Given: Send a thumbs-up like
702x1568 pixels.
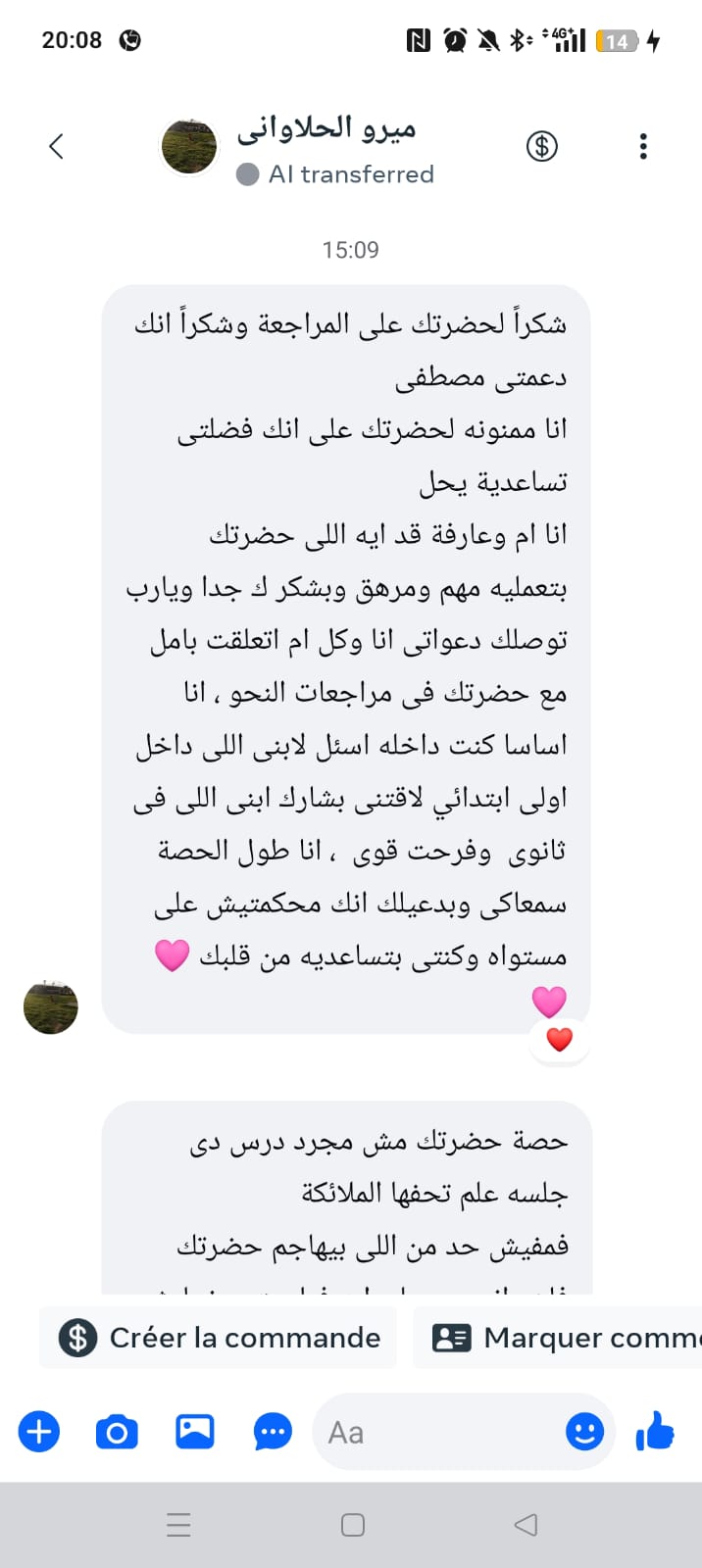Looking at the screenshot, I should tap(655, 1432).
